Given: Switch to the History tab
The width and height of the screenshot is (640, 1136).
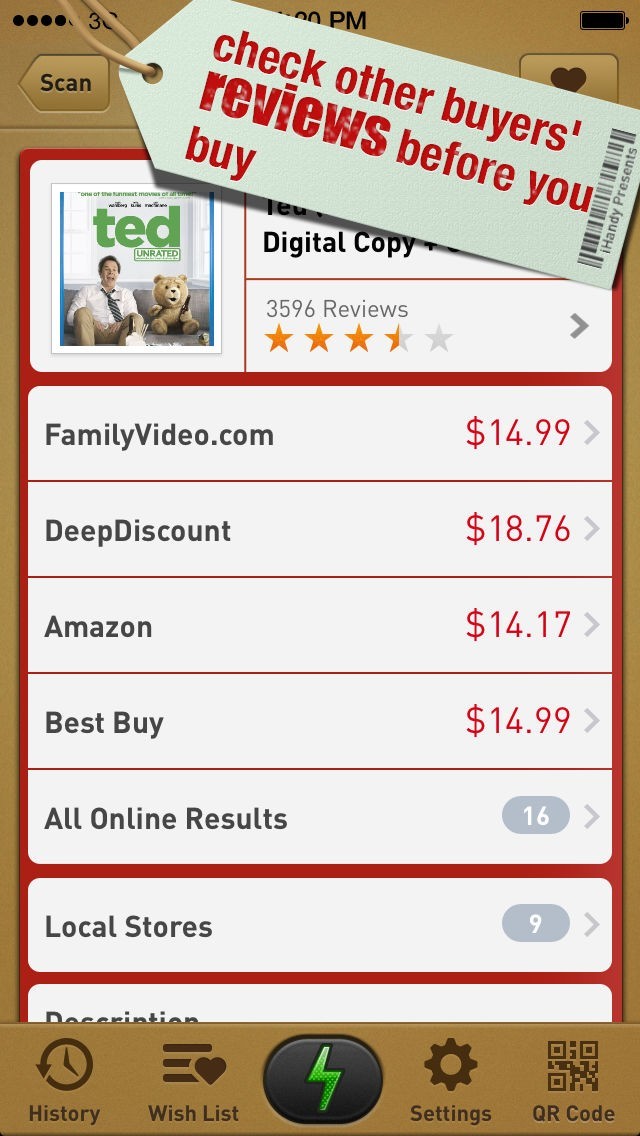Looking at the screenshot, I should click(64, 1081).
